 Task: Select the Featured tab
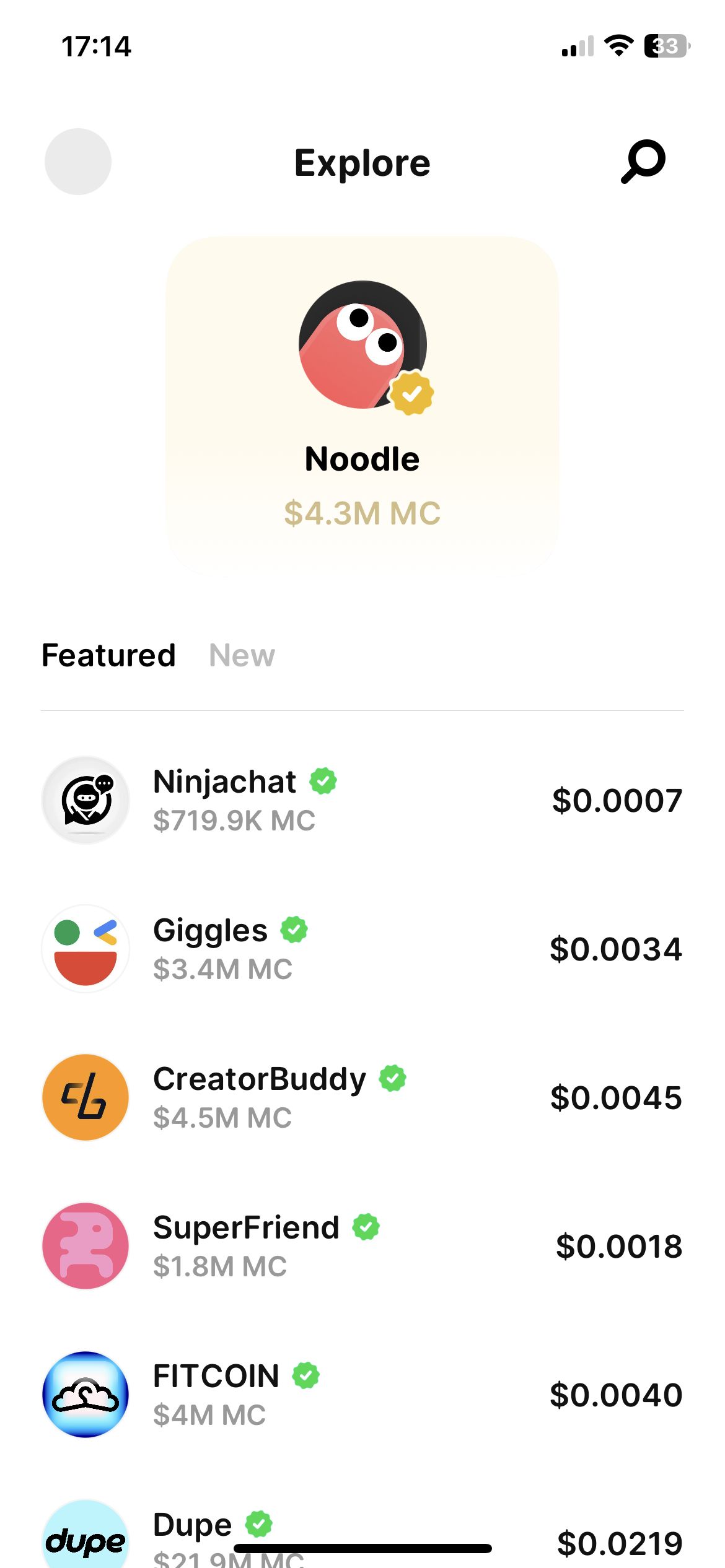[x=108, y=655]
